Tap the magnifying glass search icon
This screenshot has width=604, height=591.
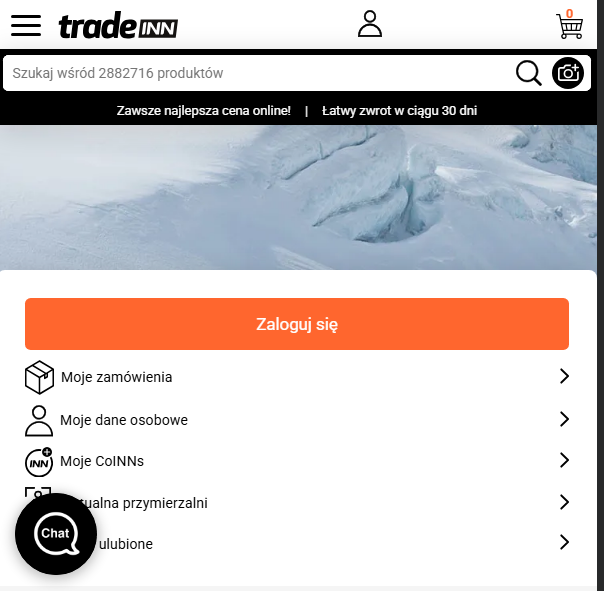point(528,73)
